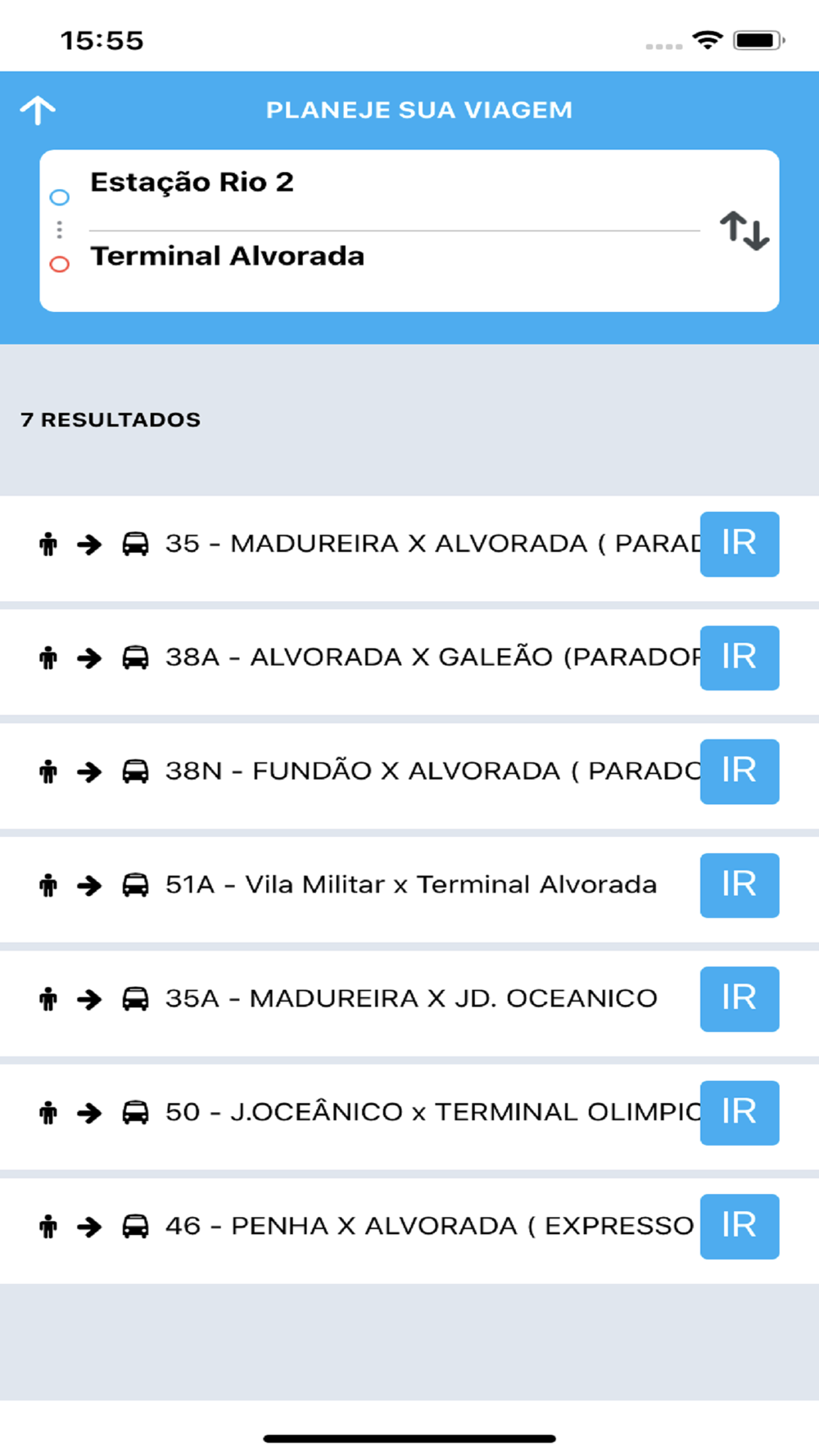This screenshot has width=819, height=1456.
Task: Tap IR for line 35 Madureira x Alvorada
Action: (x=740, y=544)
